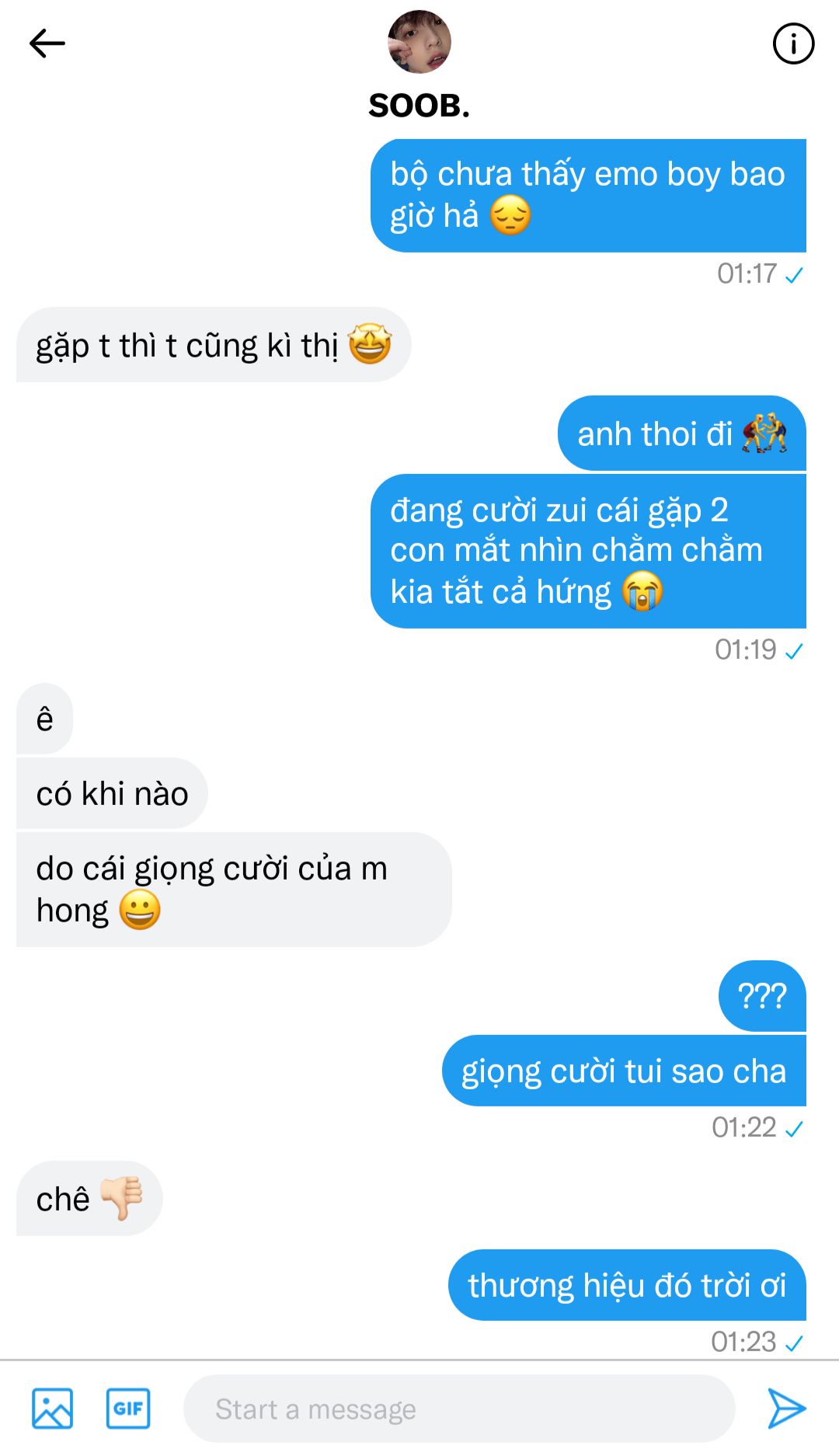The width and height of the screenshot is (839, 1456).
Task: Send the message with the arrow icon
Action: 786,1409
